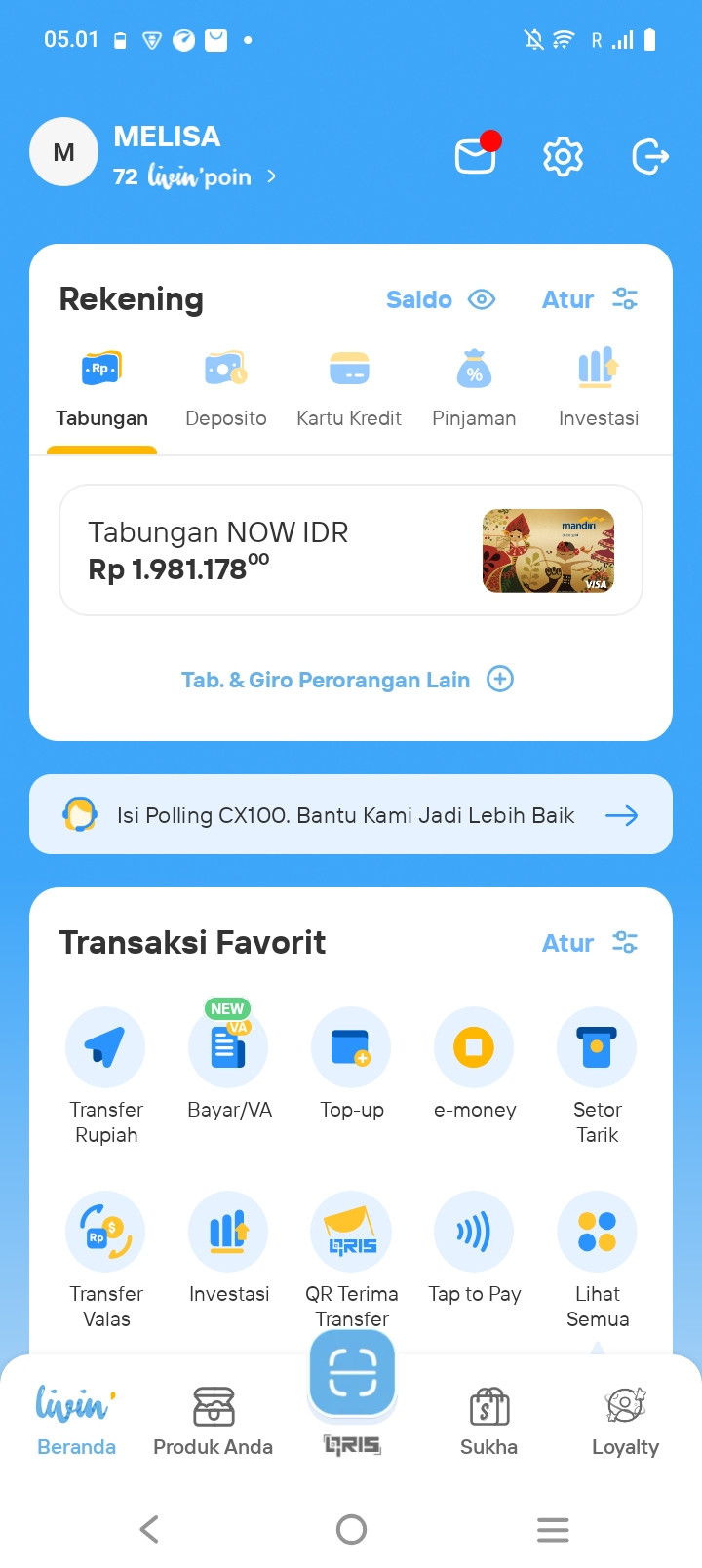Open the inbox mail icon
The height and width of the screenshot is (1568, 702).
coord(477,155)
